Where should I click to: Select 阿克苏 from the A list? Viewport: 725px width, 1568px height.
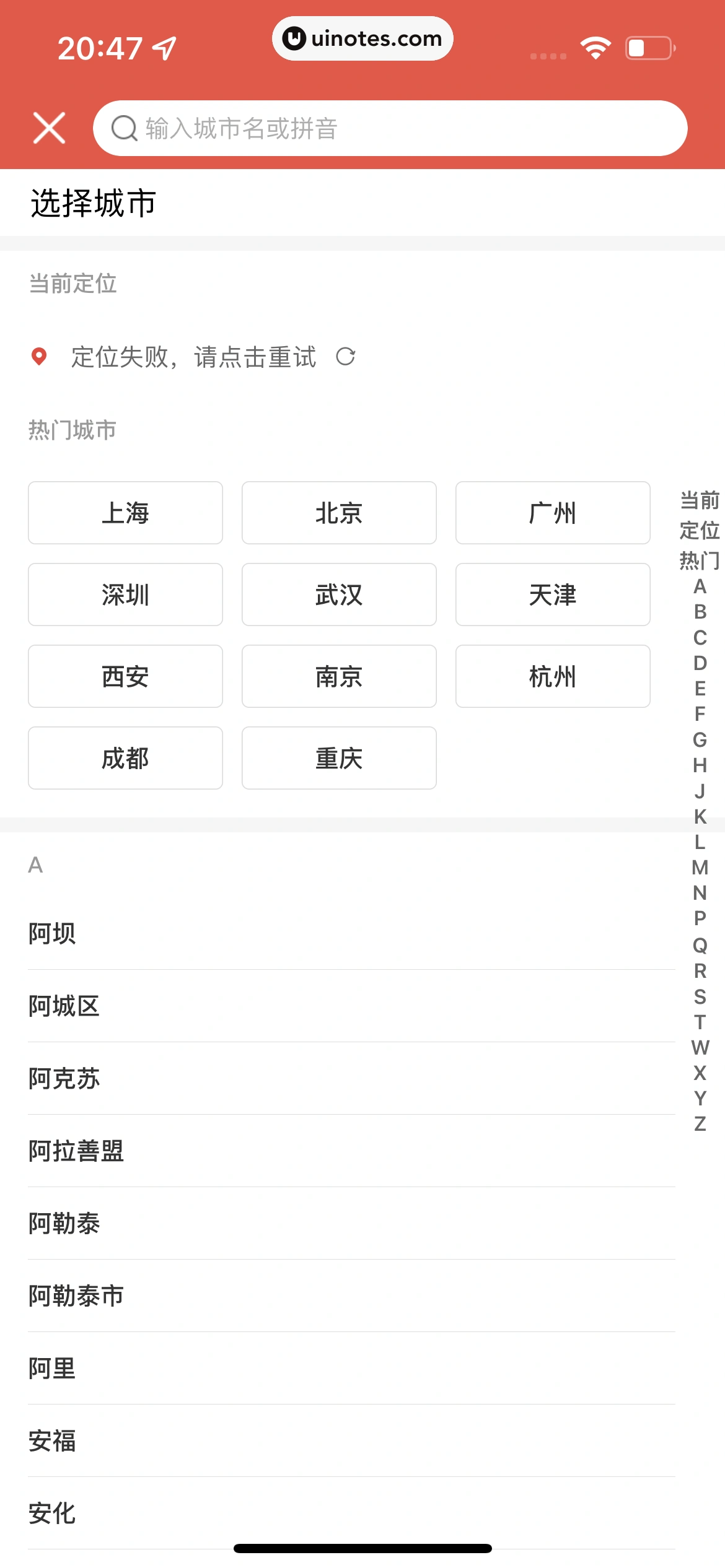click(64, 1078)
